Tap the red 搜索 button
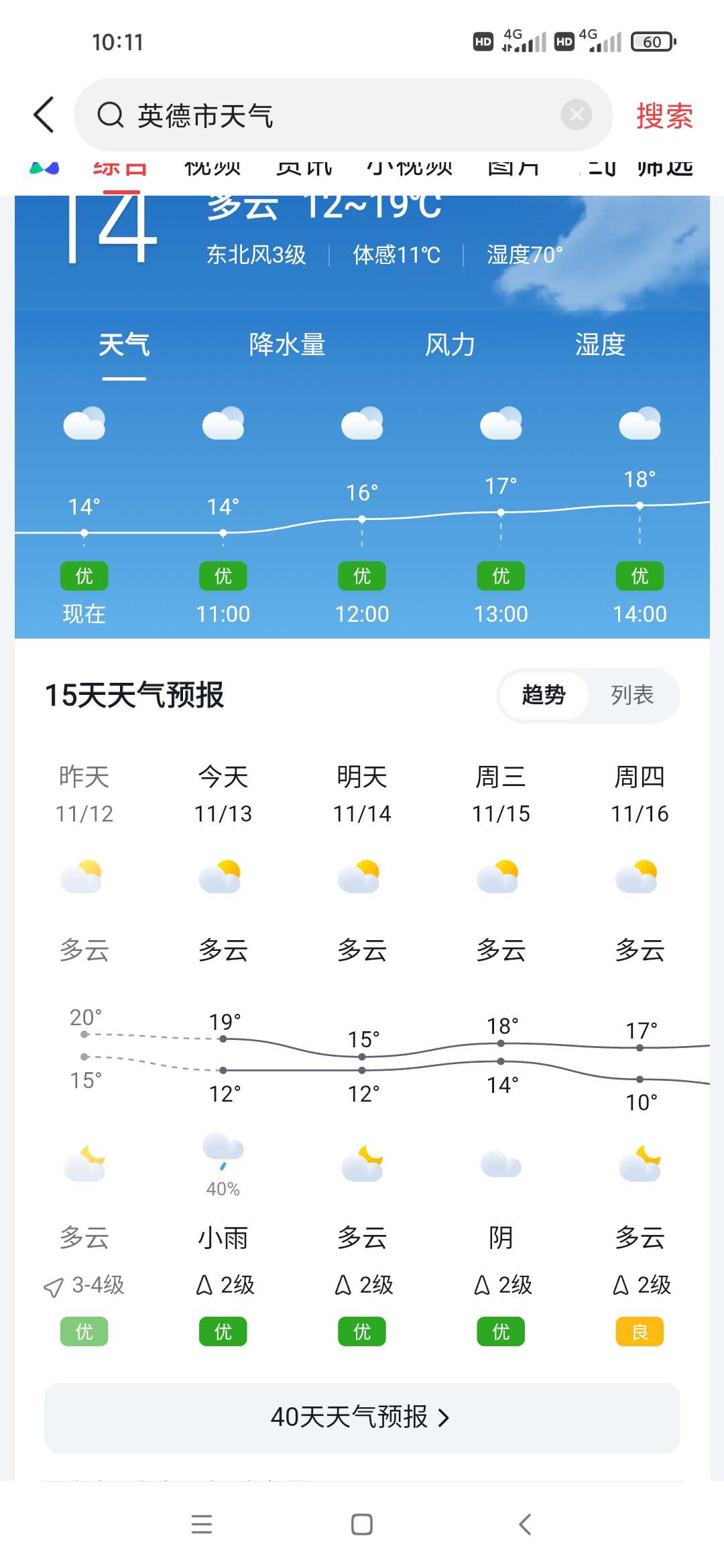Image resolution: width=724 pixels, height=1568 pixels. click(664, 116)
